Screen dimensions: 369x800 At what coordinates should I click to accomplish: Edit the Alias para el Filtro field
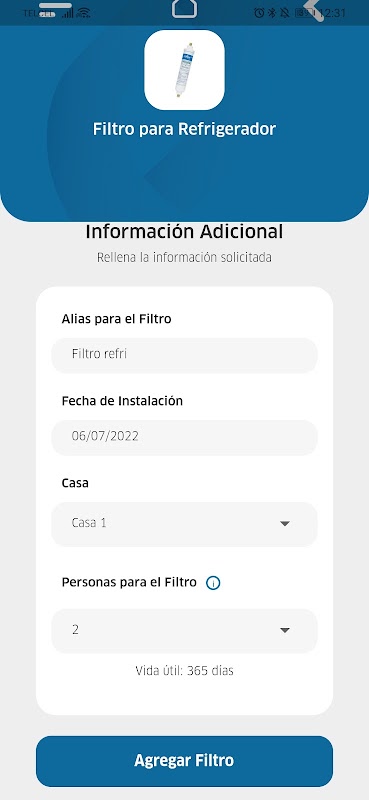pyautogui.click(x=184, y=355)
